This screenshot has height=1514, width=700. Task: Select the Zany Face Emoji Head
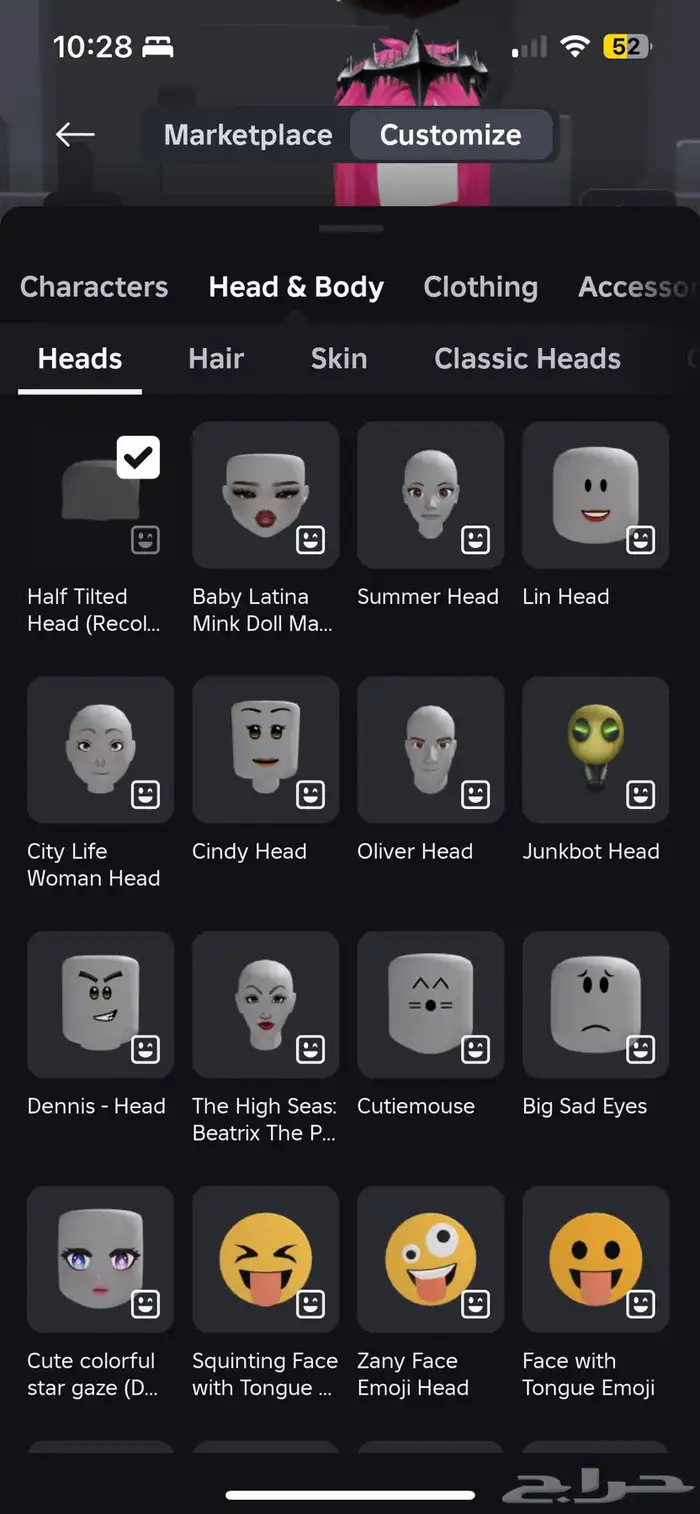(x=430, y=1260)
